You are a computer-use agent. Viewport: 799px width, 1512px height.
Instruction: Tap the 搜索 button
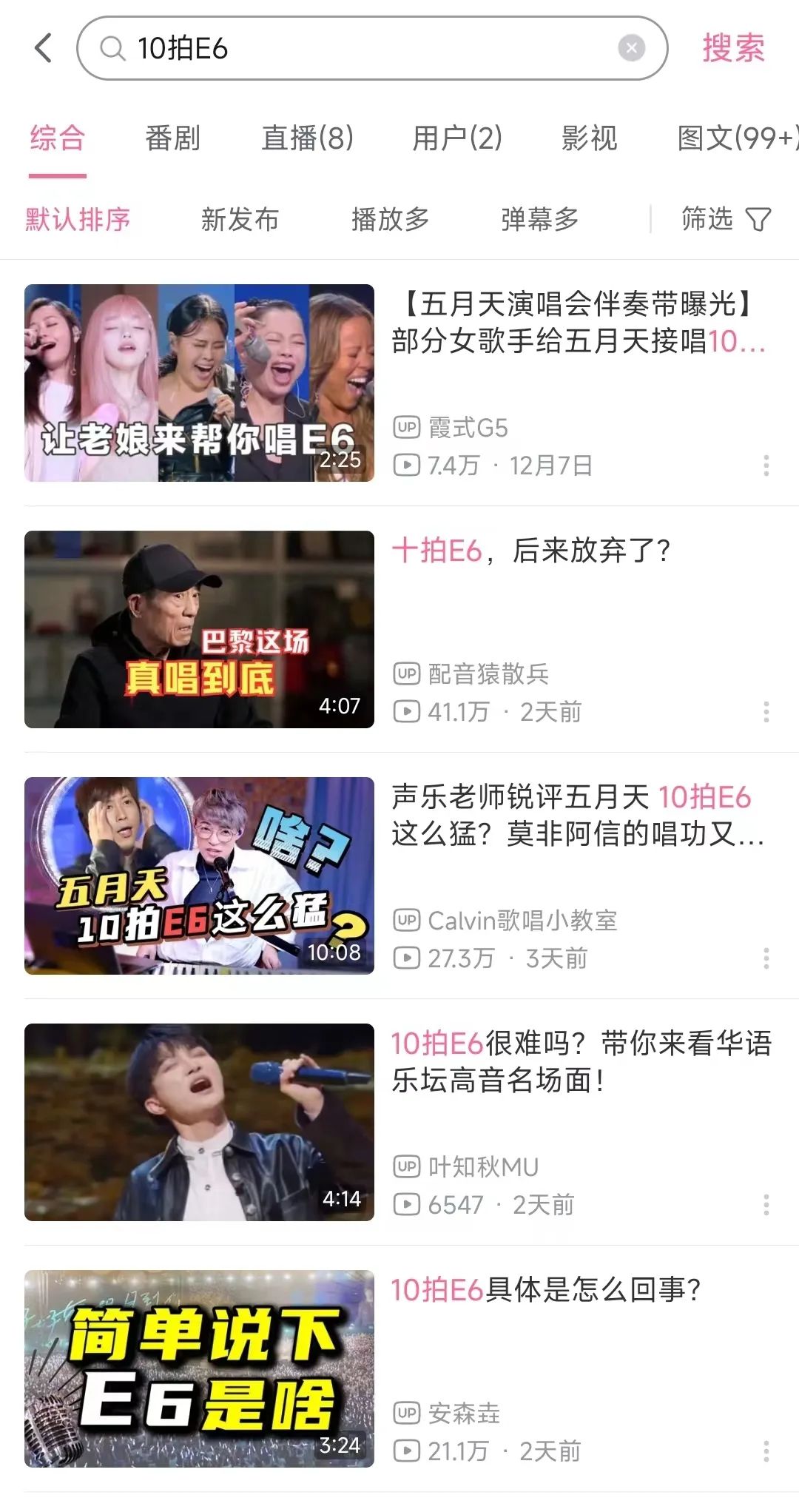pyautogui.click(x=732, y=49)
